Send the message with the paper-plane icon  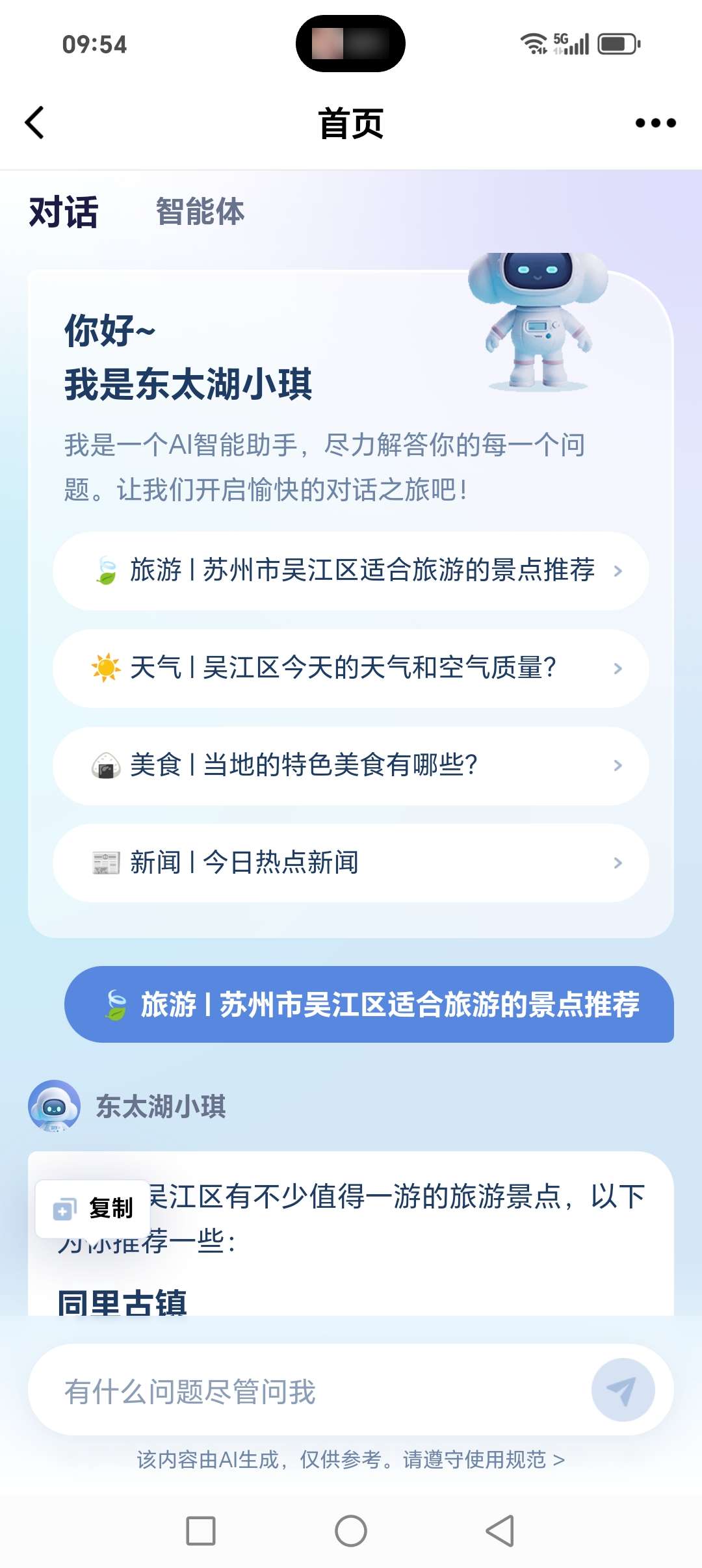(x=622, y=1391)
